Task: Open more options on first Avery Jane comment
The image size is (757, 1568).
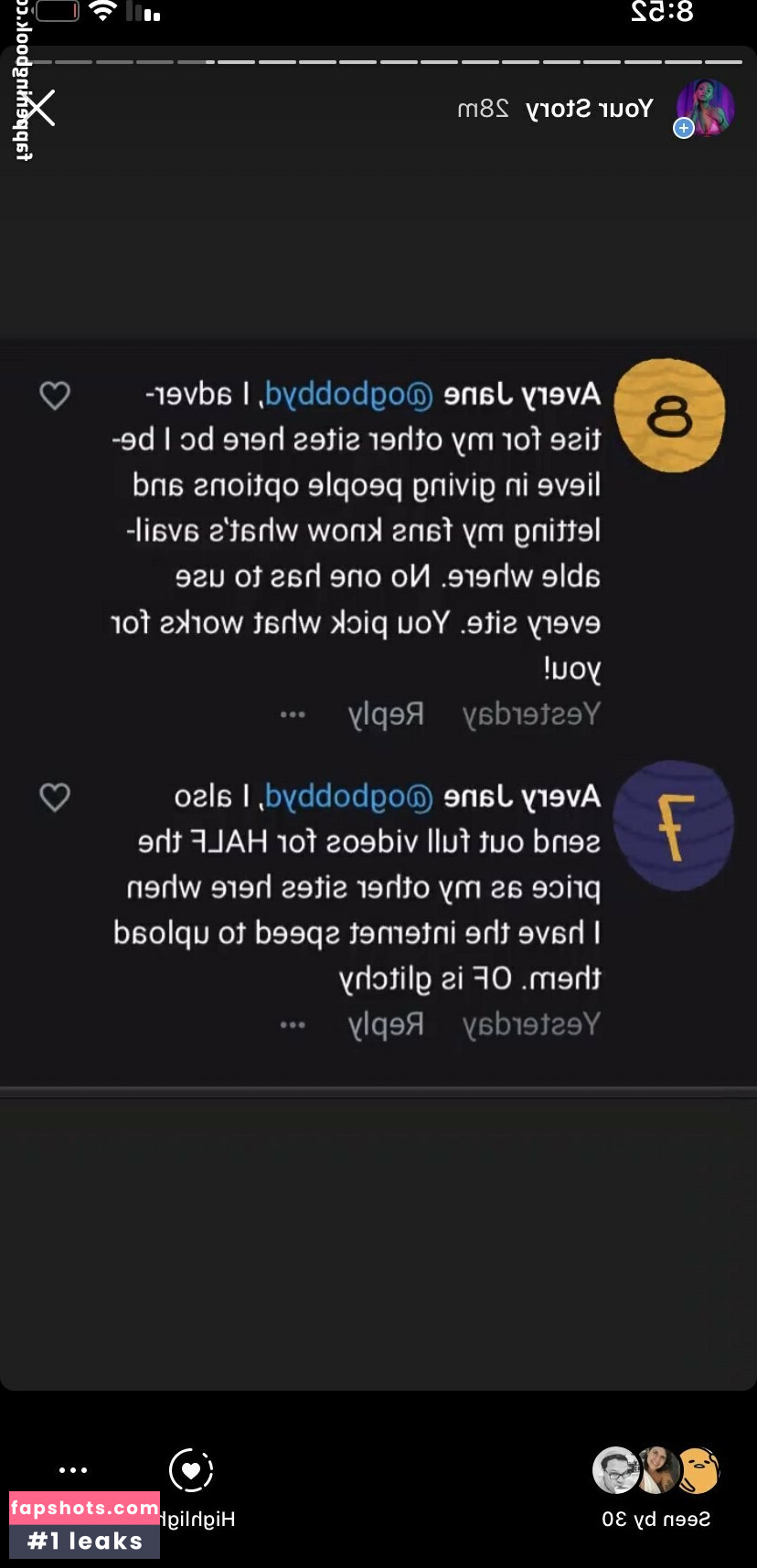Action: [x=293, y=714]
